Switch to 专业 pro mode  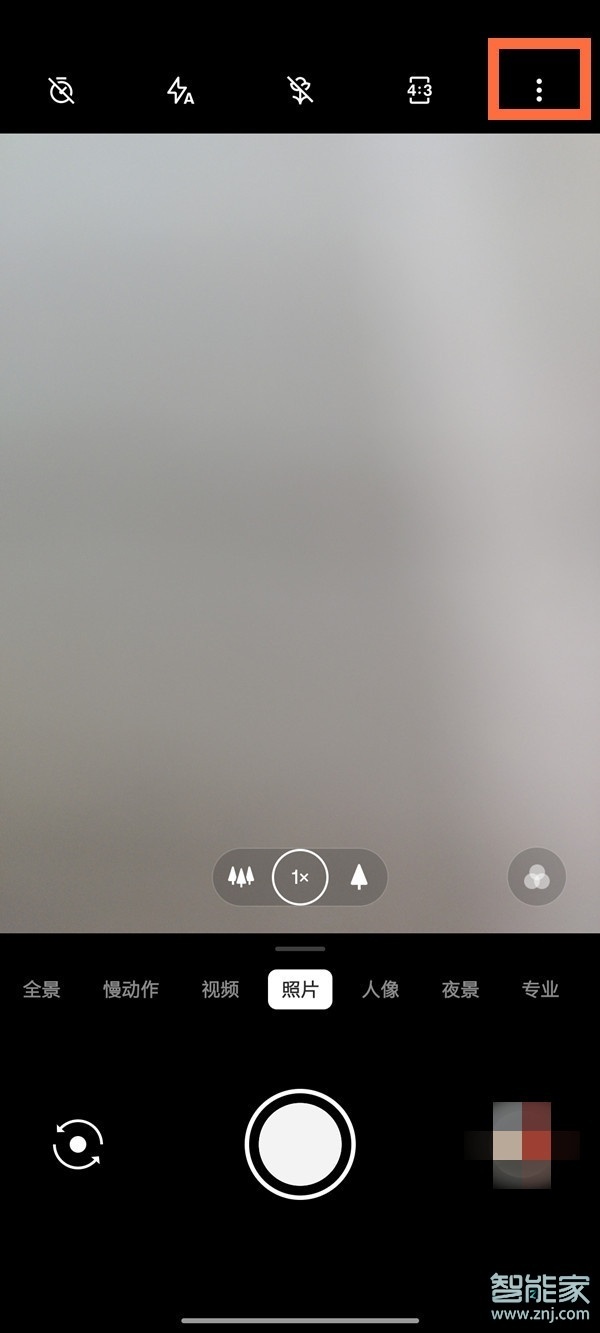coord(540,989)
